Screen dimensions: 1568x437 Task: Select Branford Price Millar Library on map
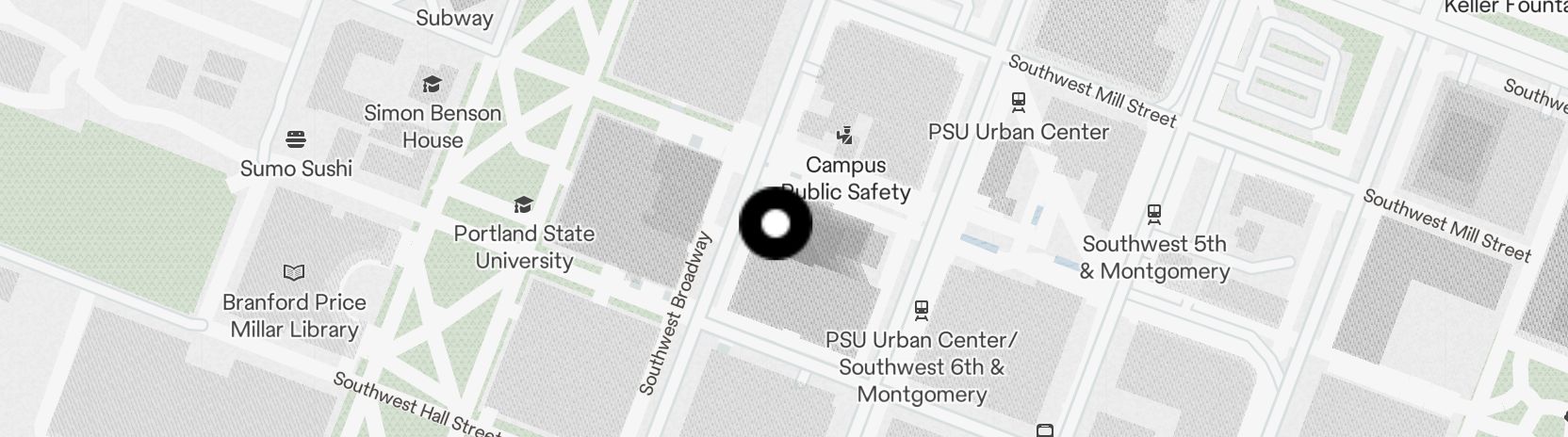pos(294,273)
